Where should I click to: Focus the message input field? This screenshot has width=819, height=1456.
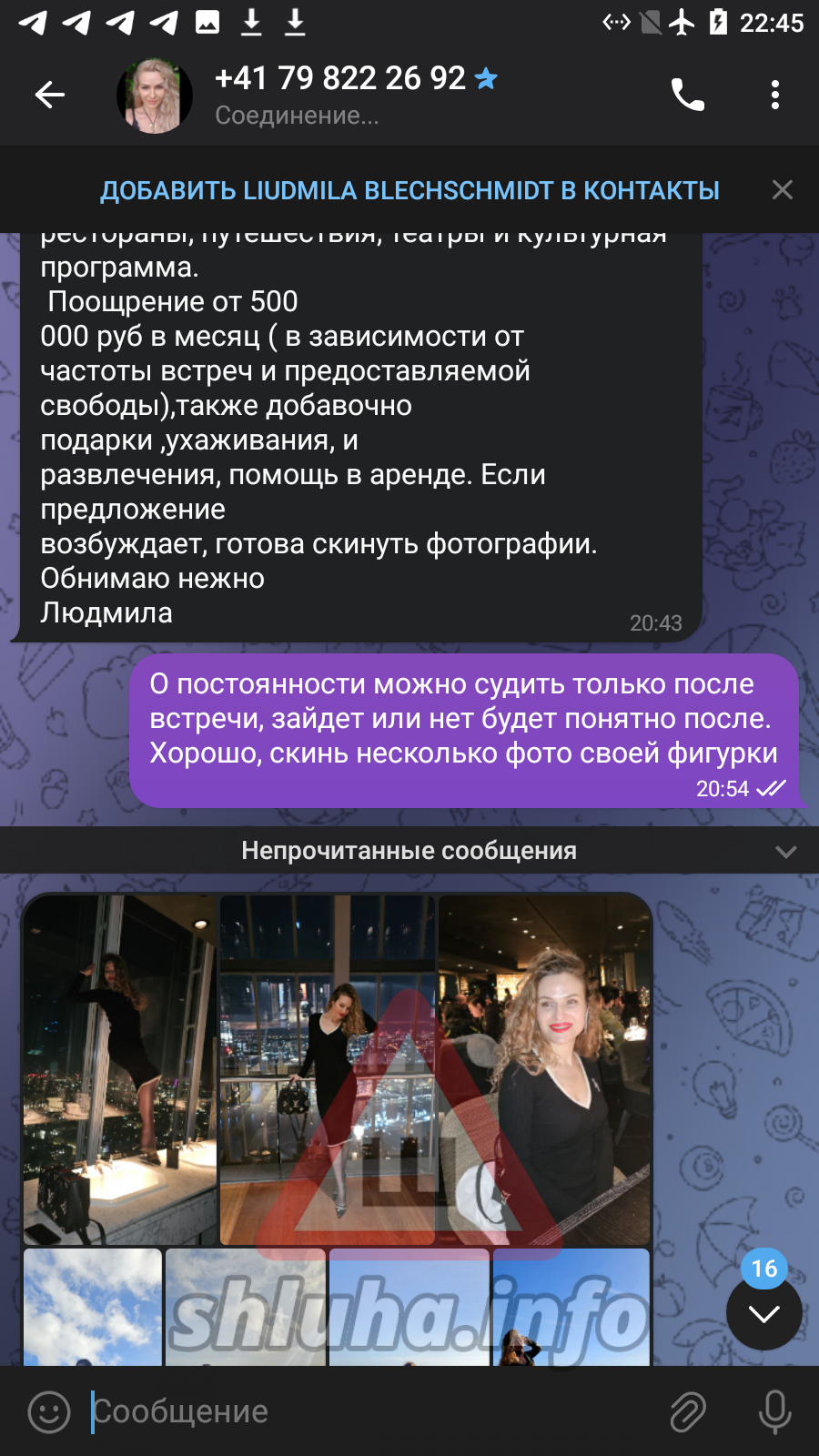364,1411
